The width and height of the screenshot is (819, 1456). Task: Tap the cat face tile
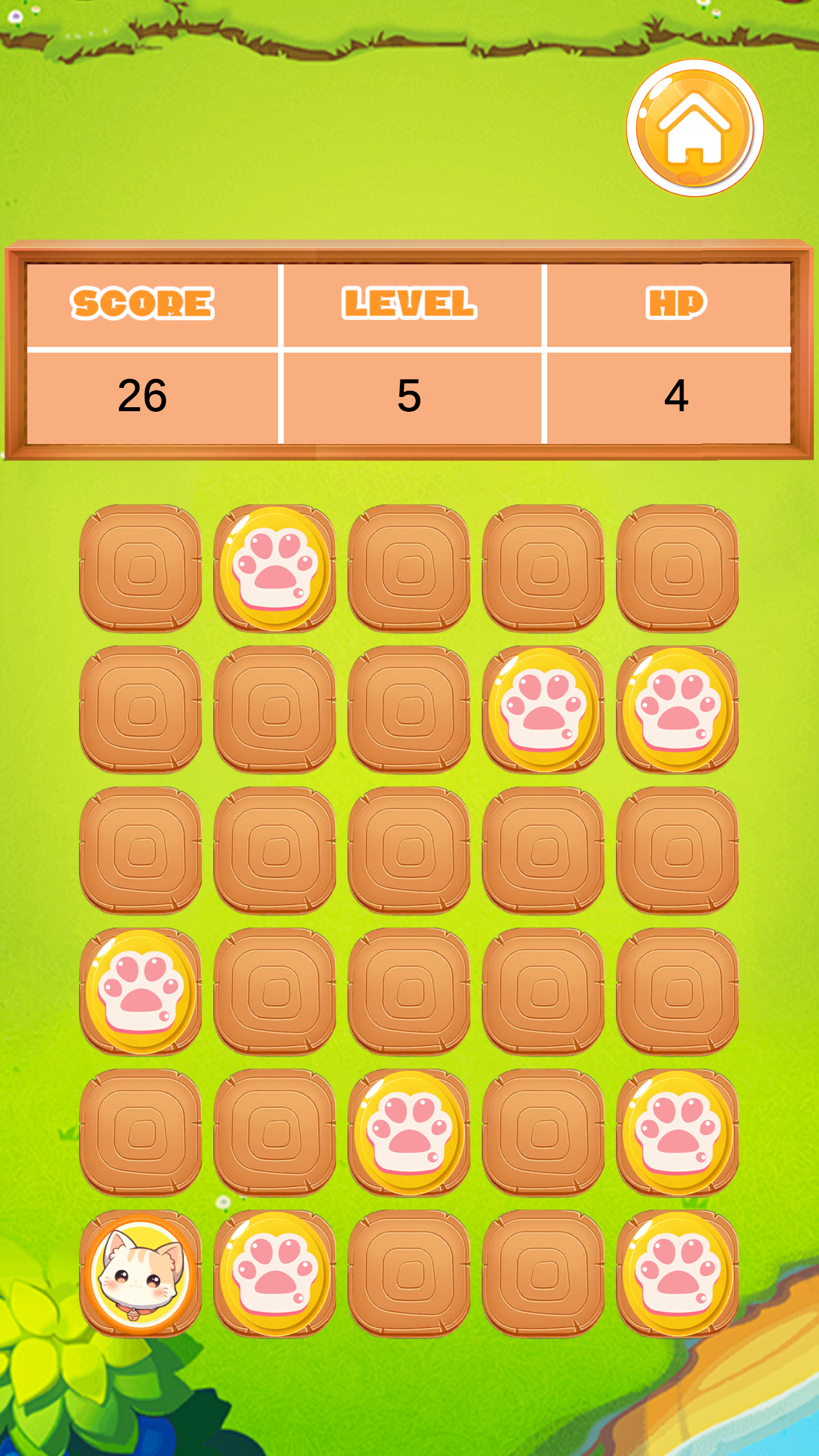point(140,1274)
